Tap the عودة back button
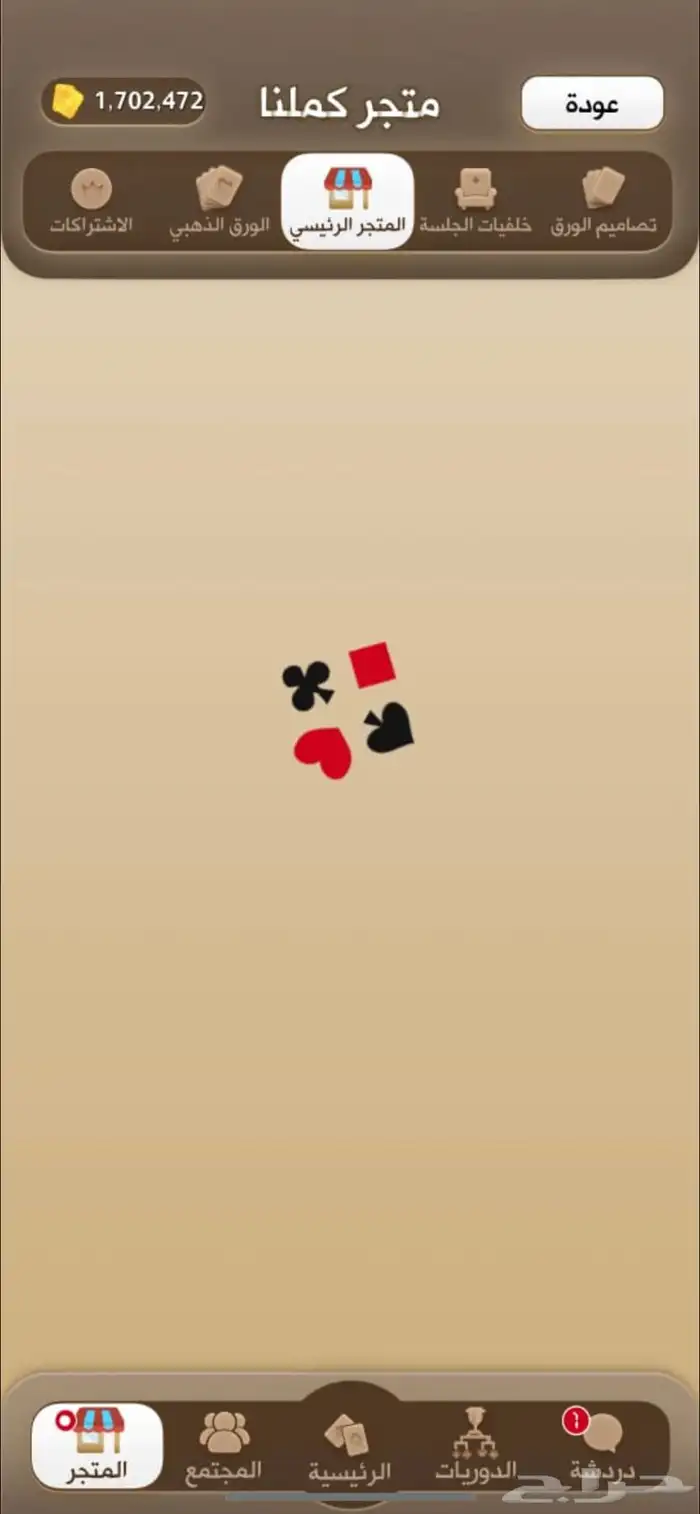The height and width of the screenshot is (1514, 700). pyautogui.click(x=592, y=103)
